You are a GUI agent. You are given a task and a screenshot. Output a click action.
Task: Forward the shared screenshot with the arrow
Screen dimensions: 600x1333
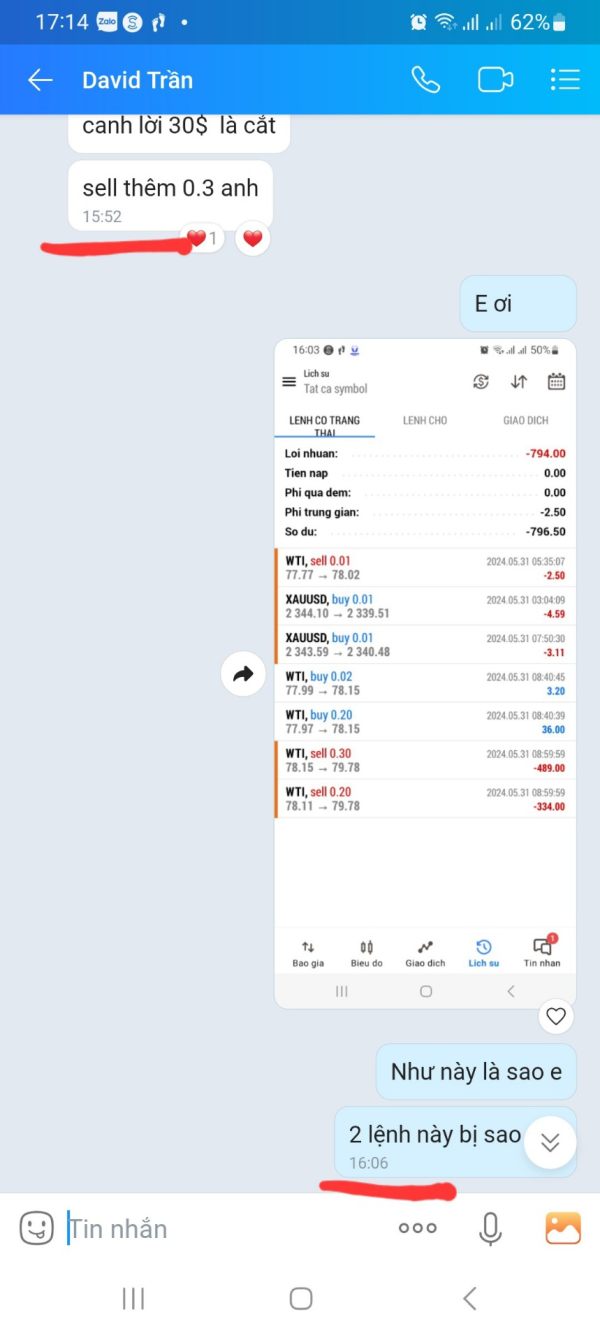pyautogui.click(x=243, y=675)
